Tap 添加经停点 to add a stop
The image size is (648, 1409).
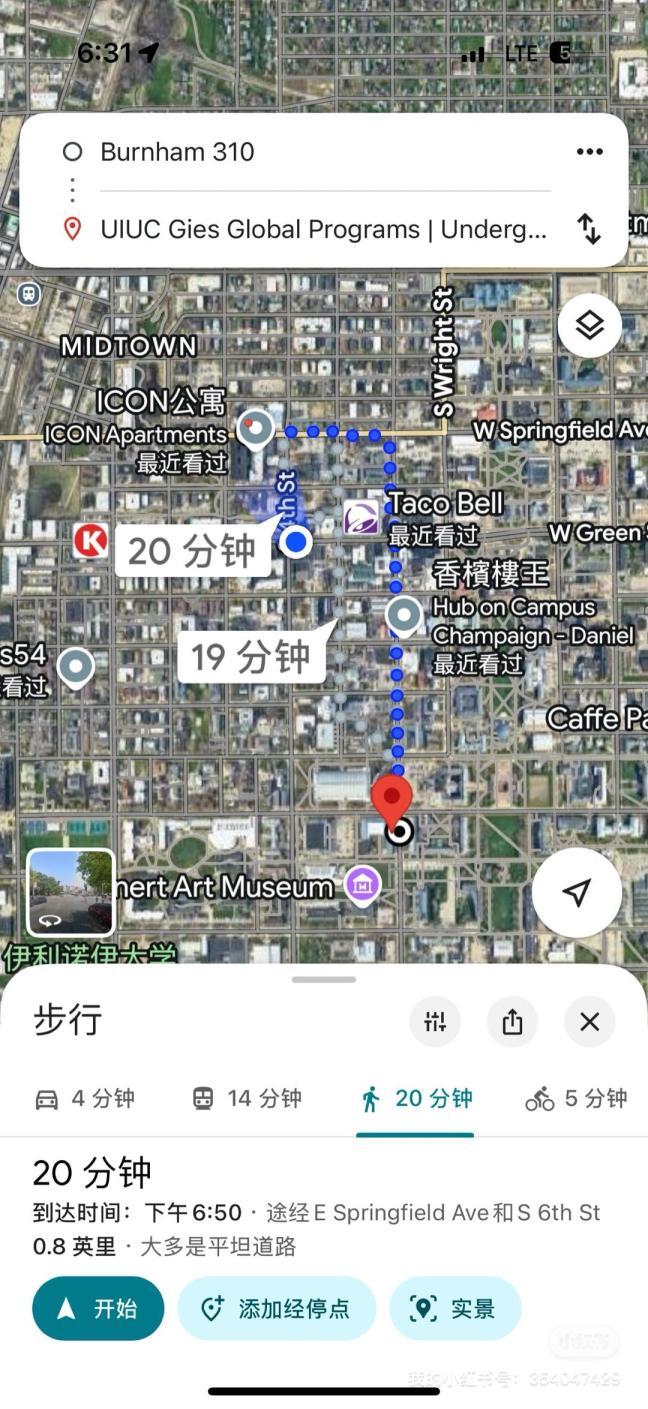coord(276,1308)
